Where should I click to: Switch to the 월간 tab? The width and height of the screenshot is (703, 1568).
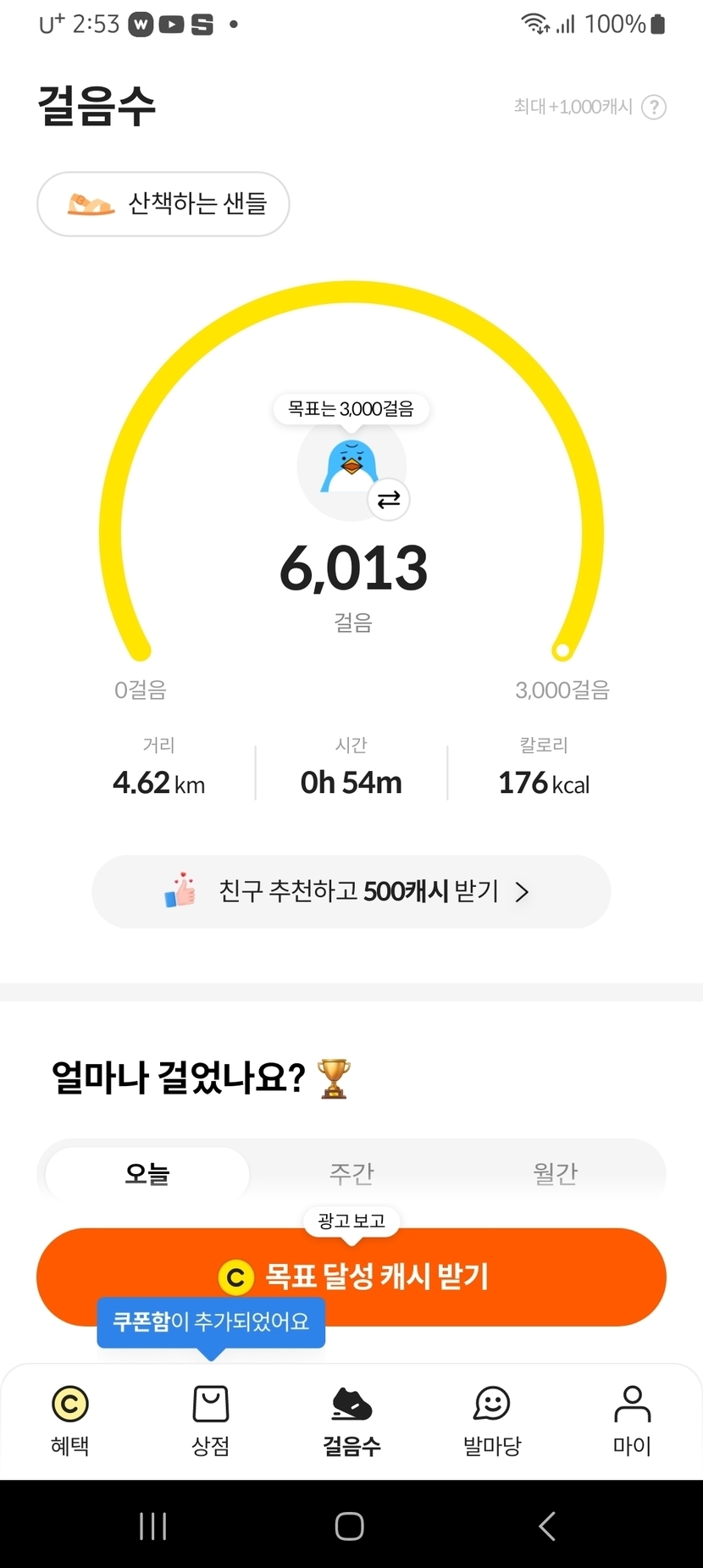(555, 1173)
